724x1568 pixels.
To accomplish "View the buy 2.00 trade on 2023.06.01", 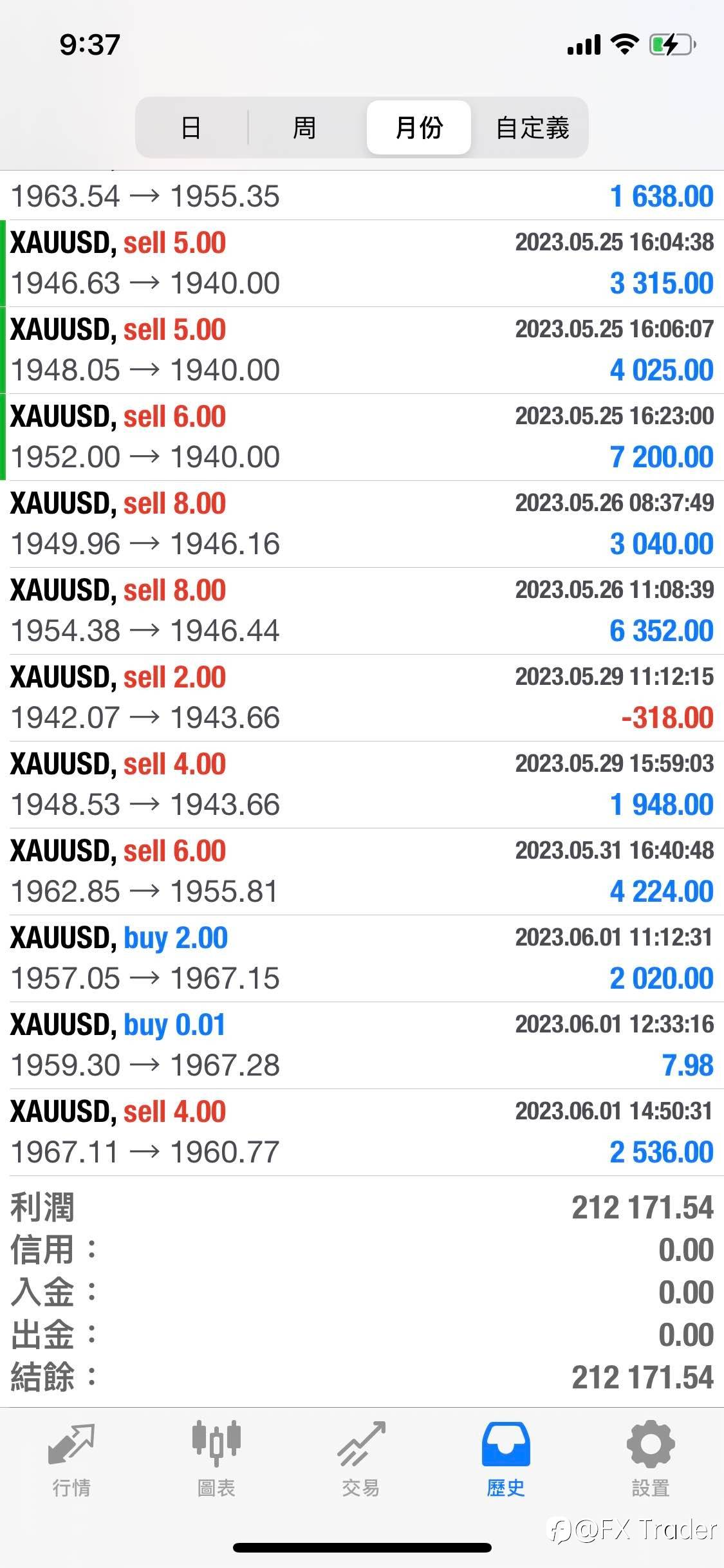I will coord(362,958).
